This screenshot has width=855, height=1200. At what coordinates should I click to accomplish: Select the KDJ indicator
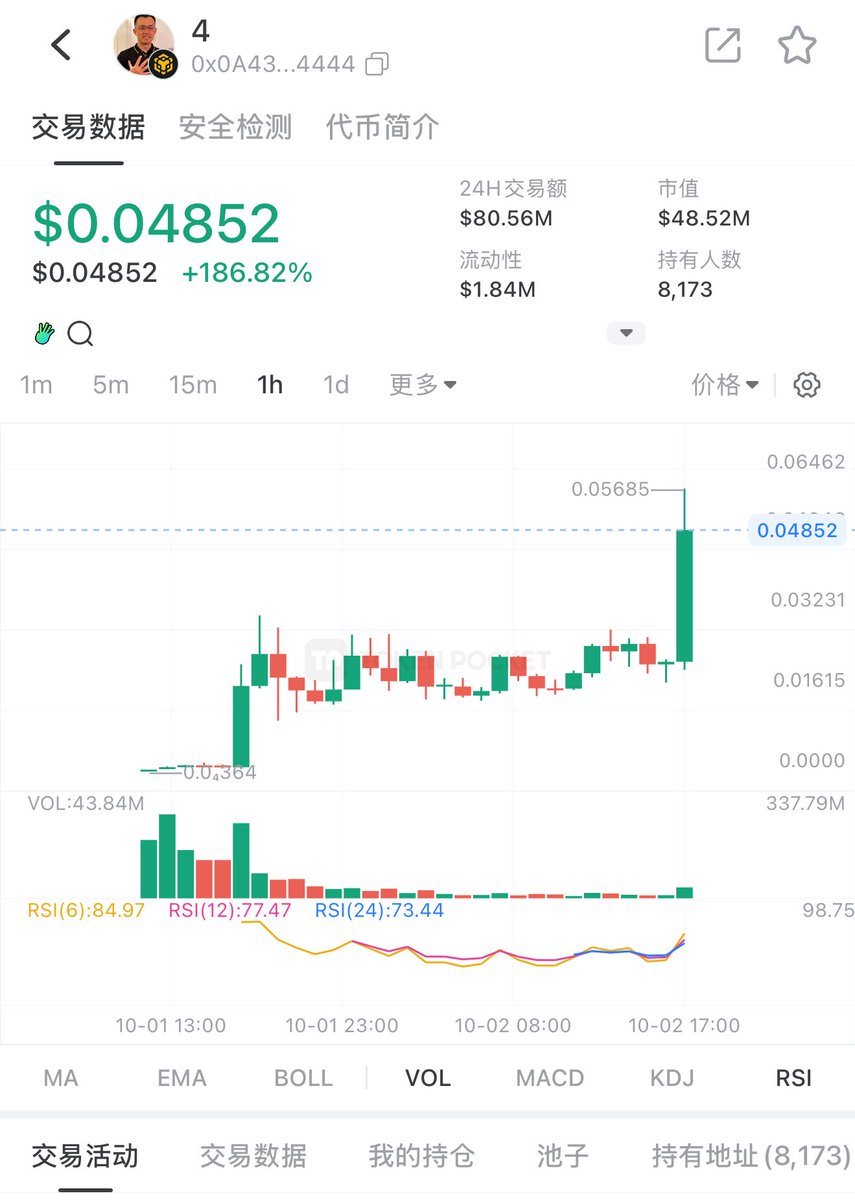click(672, 1078)
